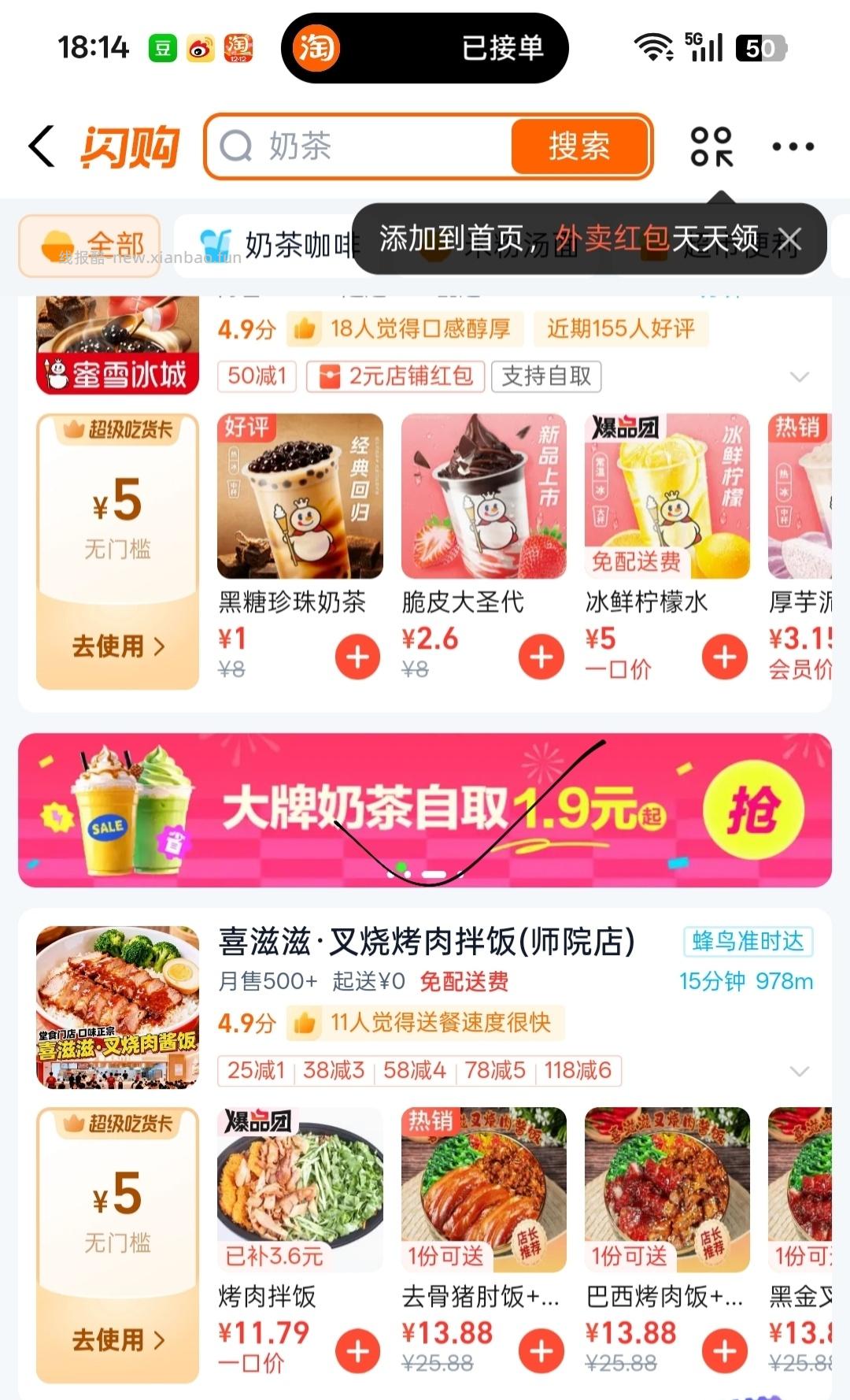
Task: Use the ¥5 coupon under 喜滋滋
Action: point(118,1340)
